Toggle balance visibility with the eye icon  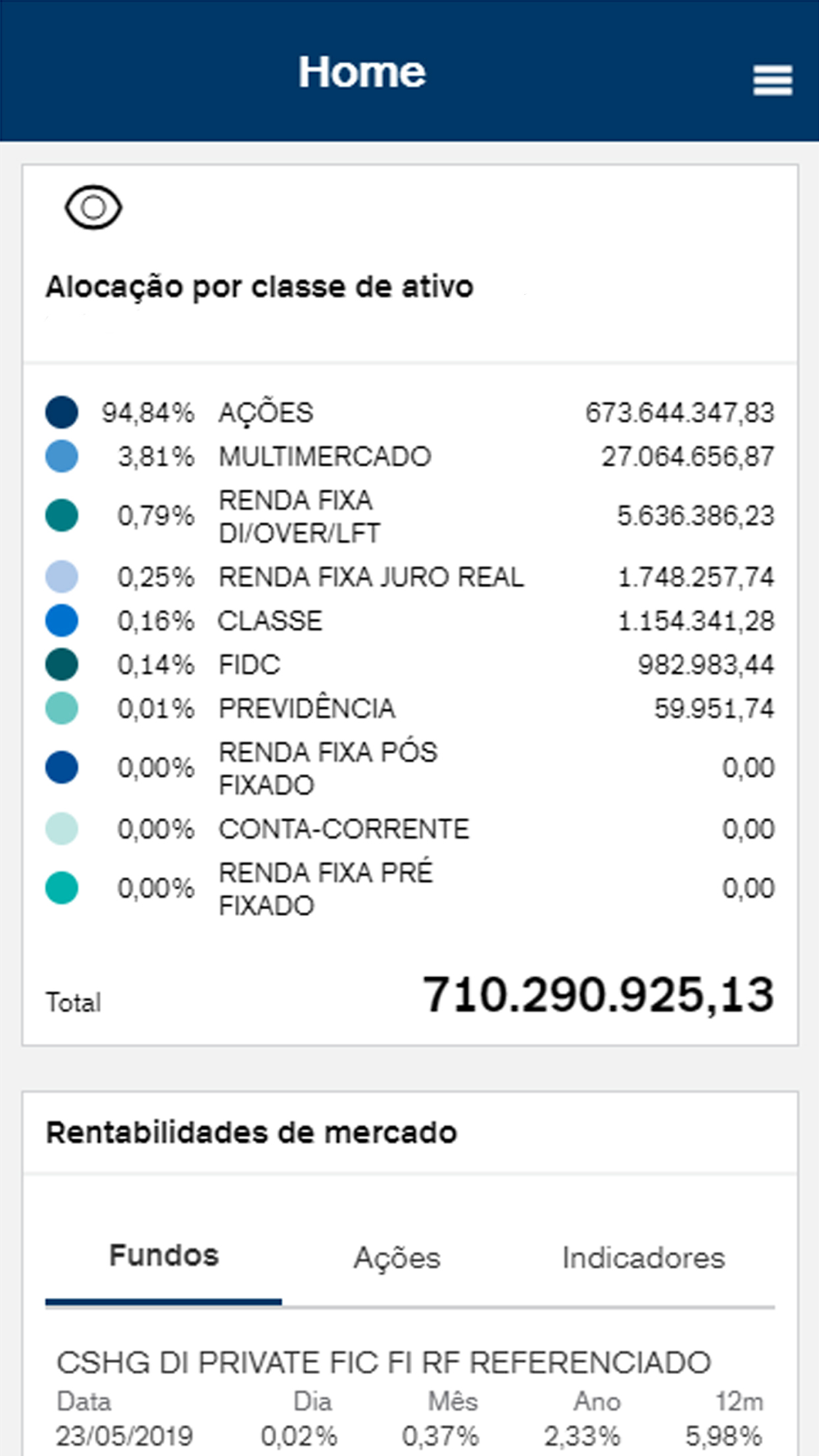tap(93, 208)
